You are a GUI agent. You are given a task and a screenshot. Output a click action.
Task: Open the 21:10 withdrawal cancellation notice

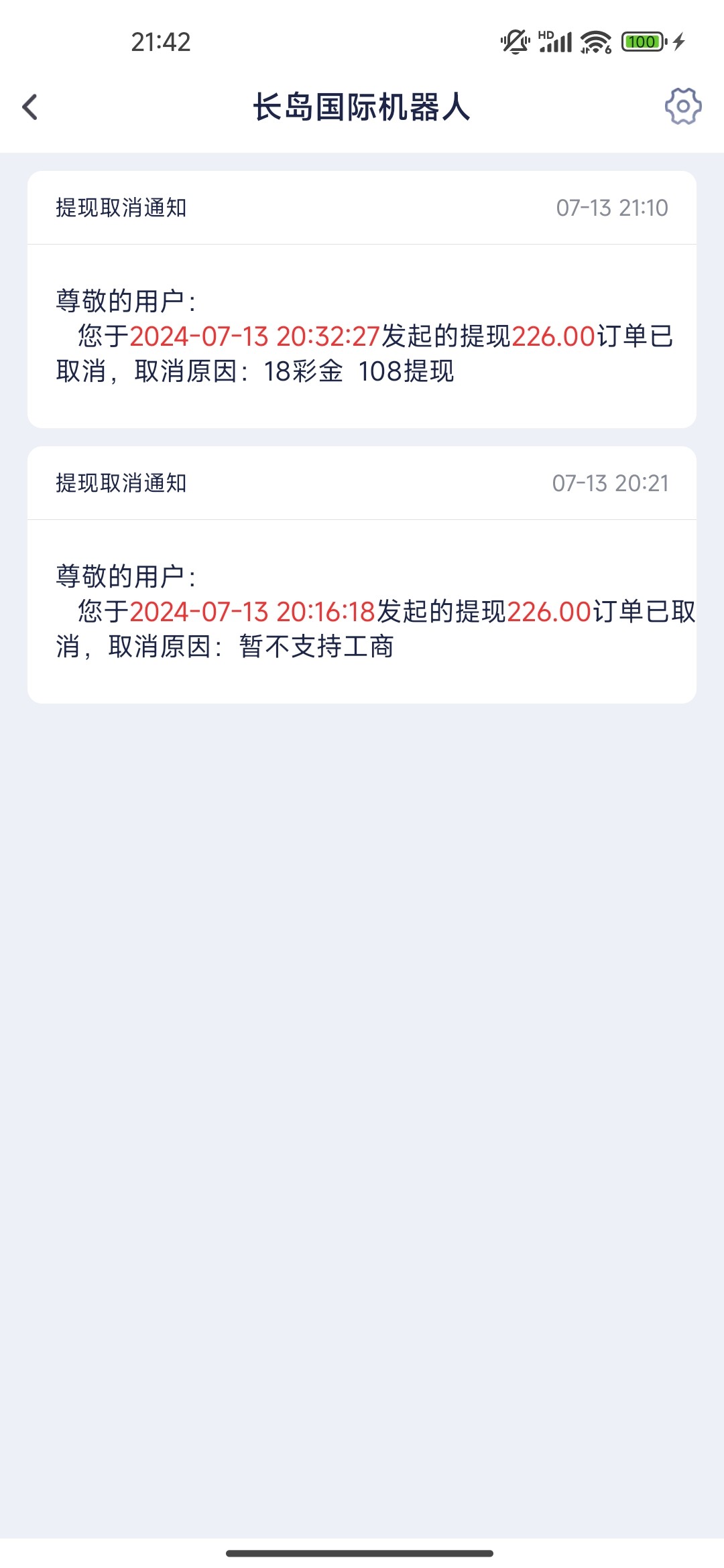click(362, 300)
